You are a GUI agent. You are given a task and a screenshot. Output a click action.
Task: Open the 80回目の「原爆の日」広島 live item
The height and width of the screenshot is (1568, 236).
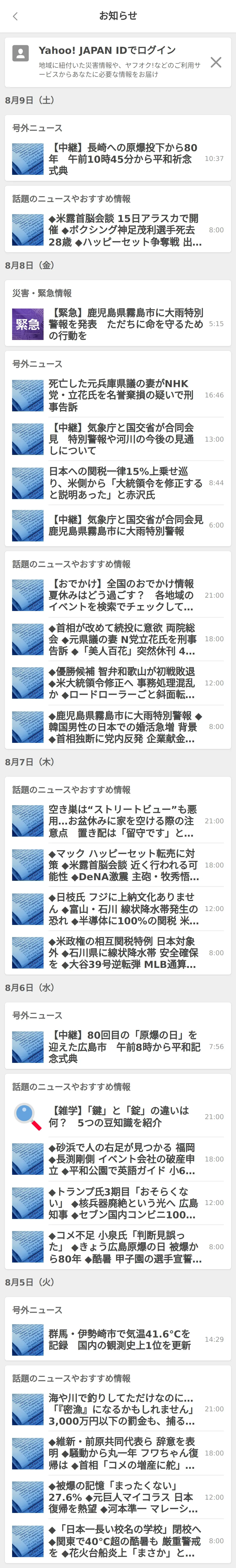click(118, 1047)
